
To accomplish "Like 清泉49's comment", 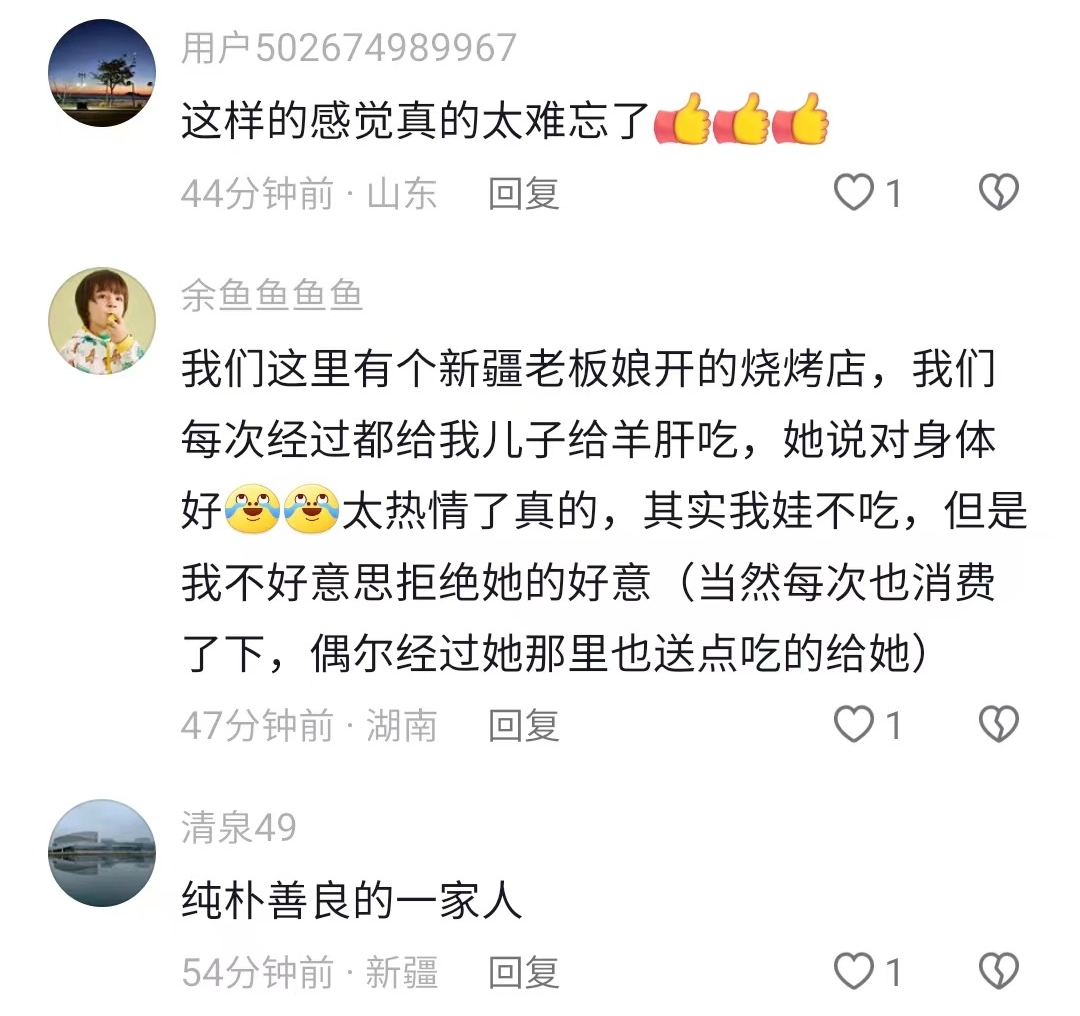I will pyautogui.click(x=854, y=971).
